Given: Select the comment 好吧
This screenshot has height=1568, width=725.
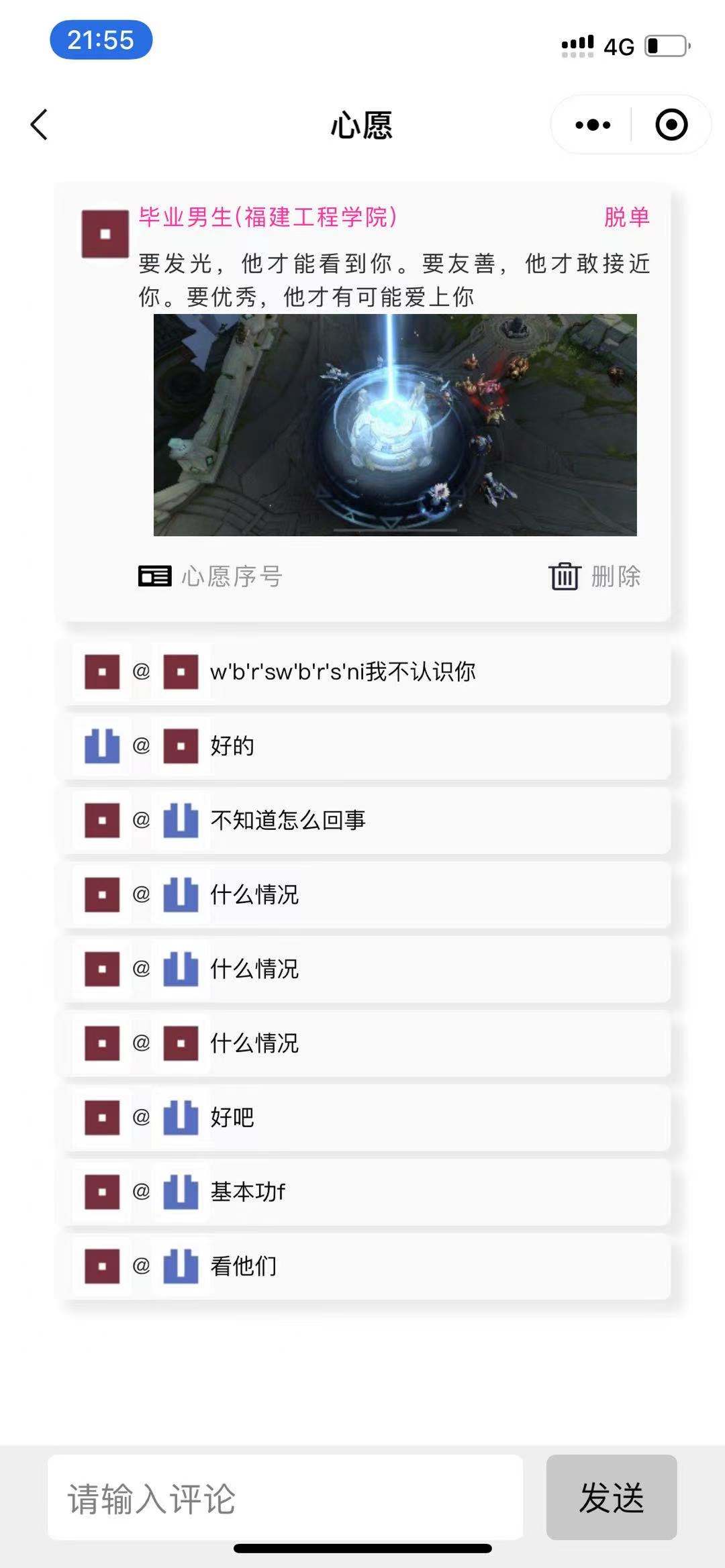Looking at the screenshot, I should pos(232,1117).
